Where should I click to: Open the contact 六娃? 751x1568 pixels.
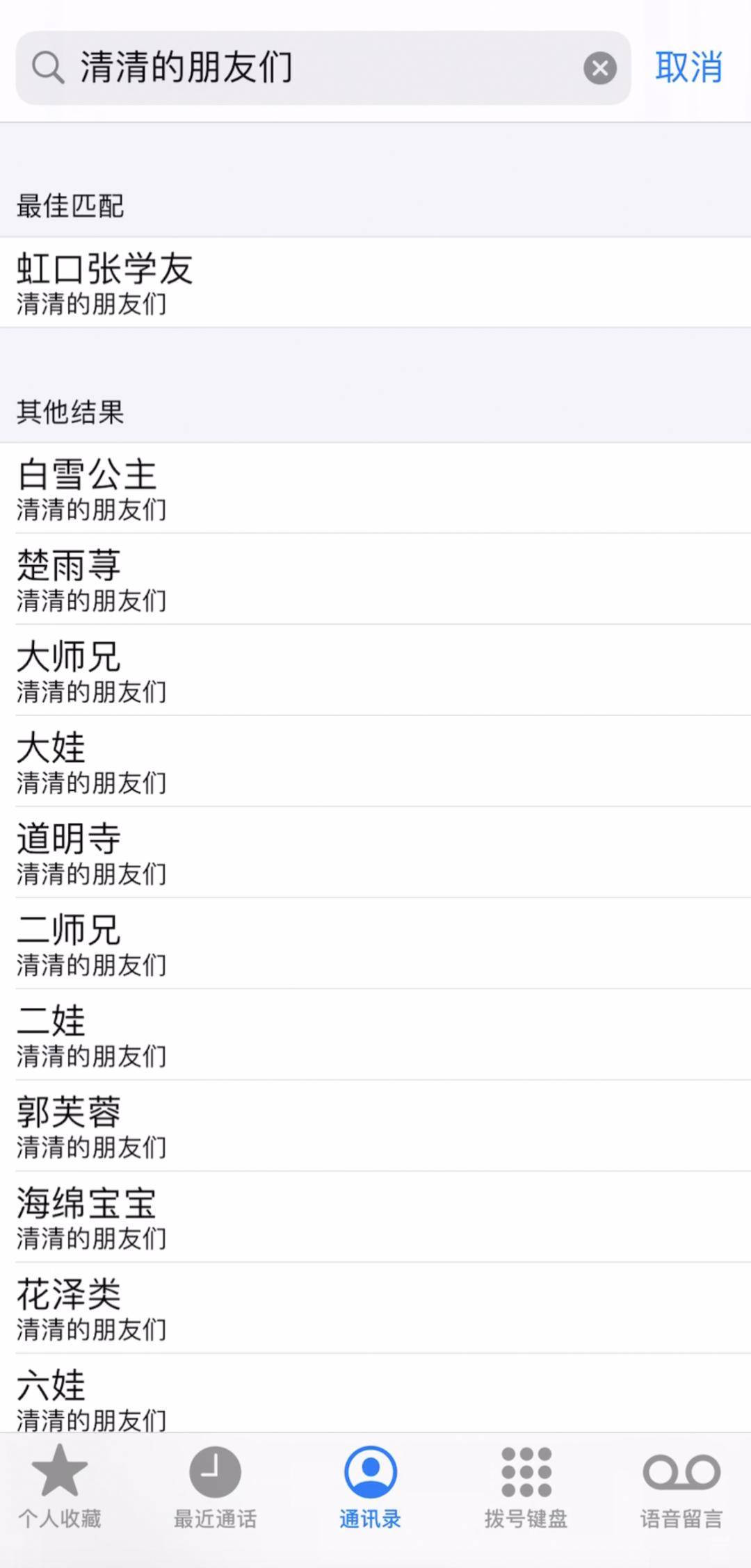coord(375,1392)
